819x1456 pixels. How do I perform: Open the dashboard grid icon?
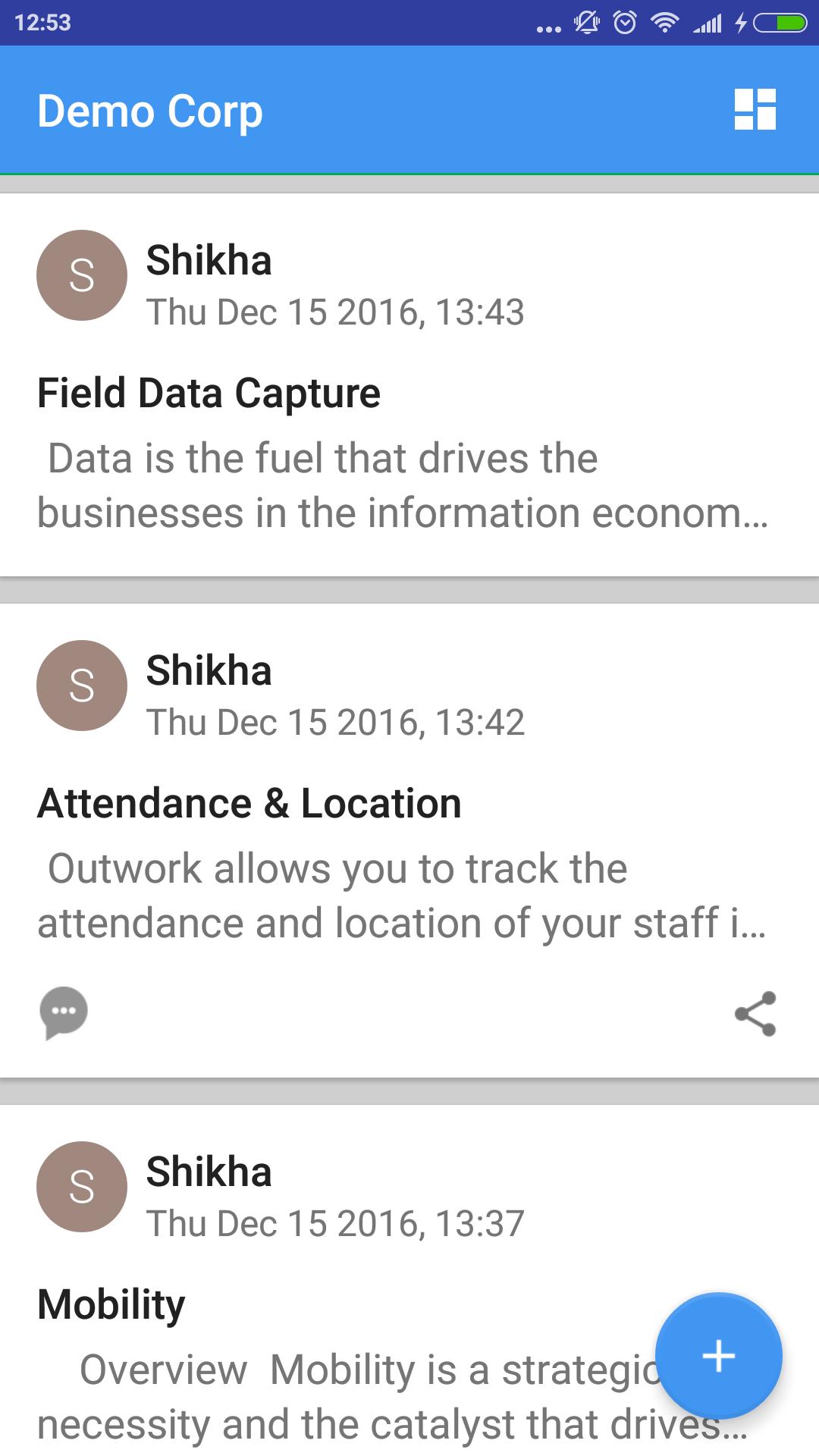(x=755, y=110)
